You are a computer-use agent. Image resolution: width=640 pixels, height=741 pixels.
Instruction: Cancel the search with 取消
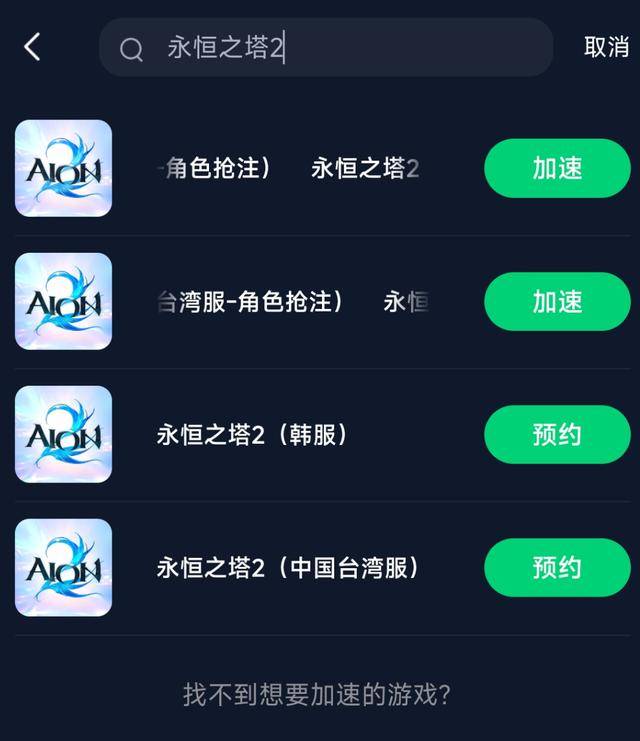pos(606,47)
